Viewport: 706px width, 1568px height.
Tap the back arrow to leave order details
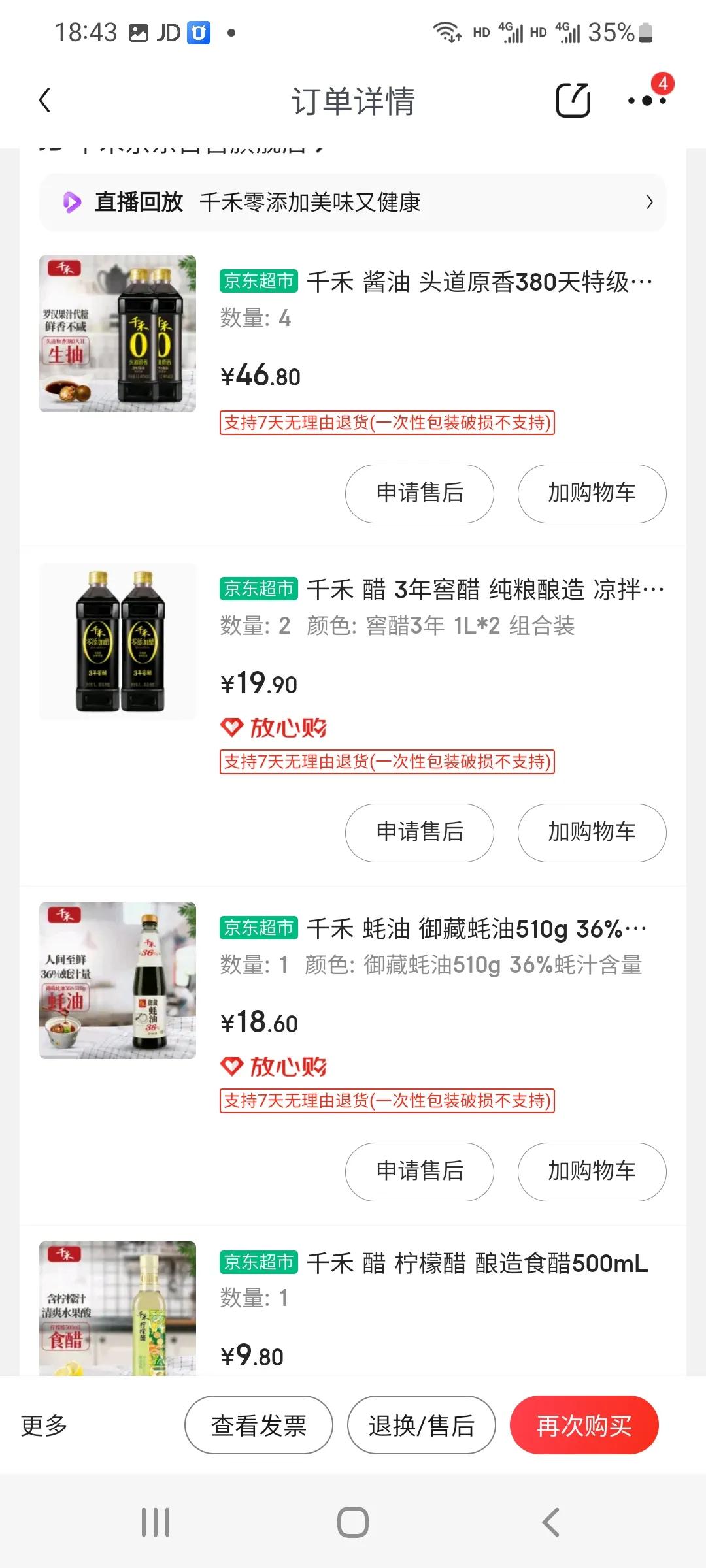(44, 99)
